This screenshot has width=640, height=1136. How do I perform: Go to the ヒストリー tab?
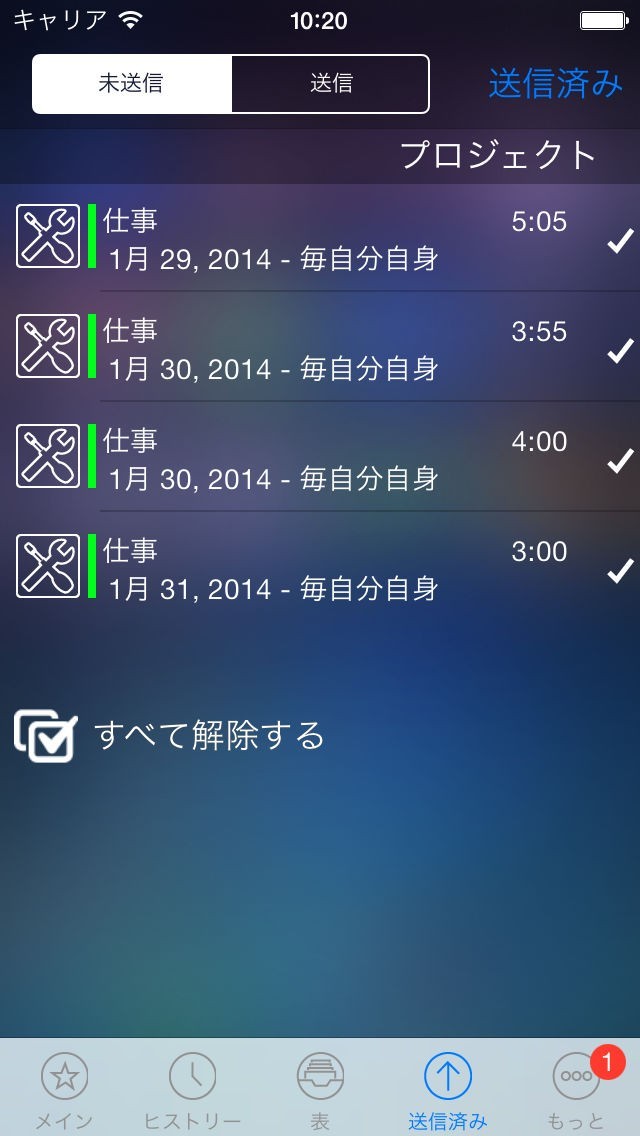[x=192, y=1090]
